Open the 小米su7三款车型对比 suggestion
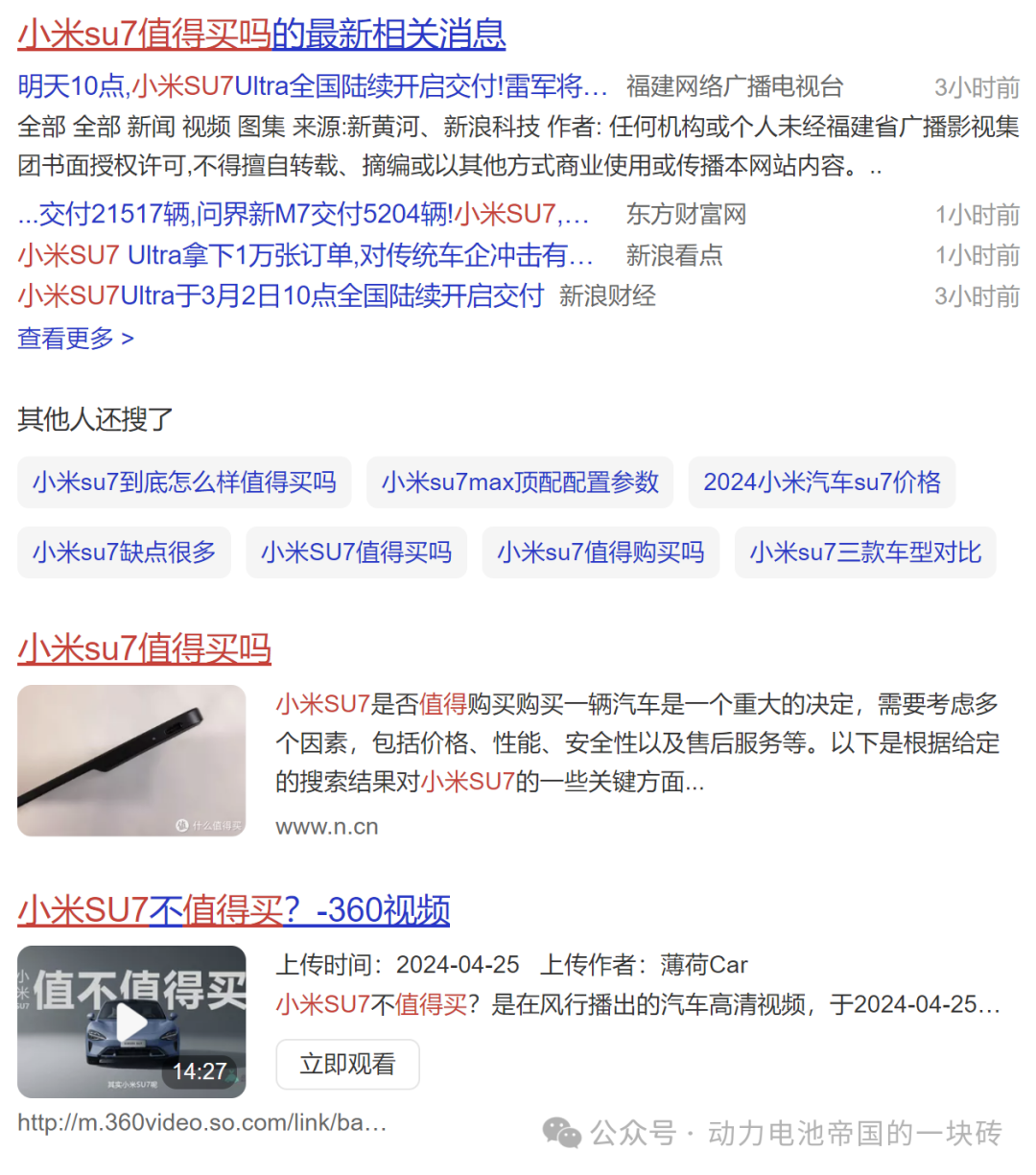 tap(865, 552)
